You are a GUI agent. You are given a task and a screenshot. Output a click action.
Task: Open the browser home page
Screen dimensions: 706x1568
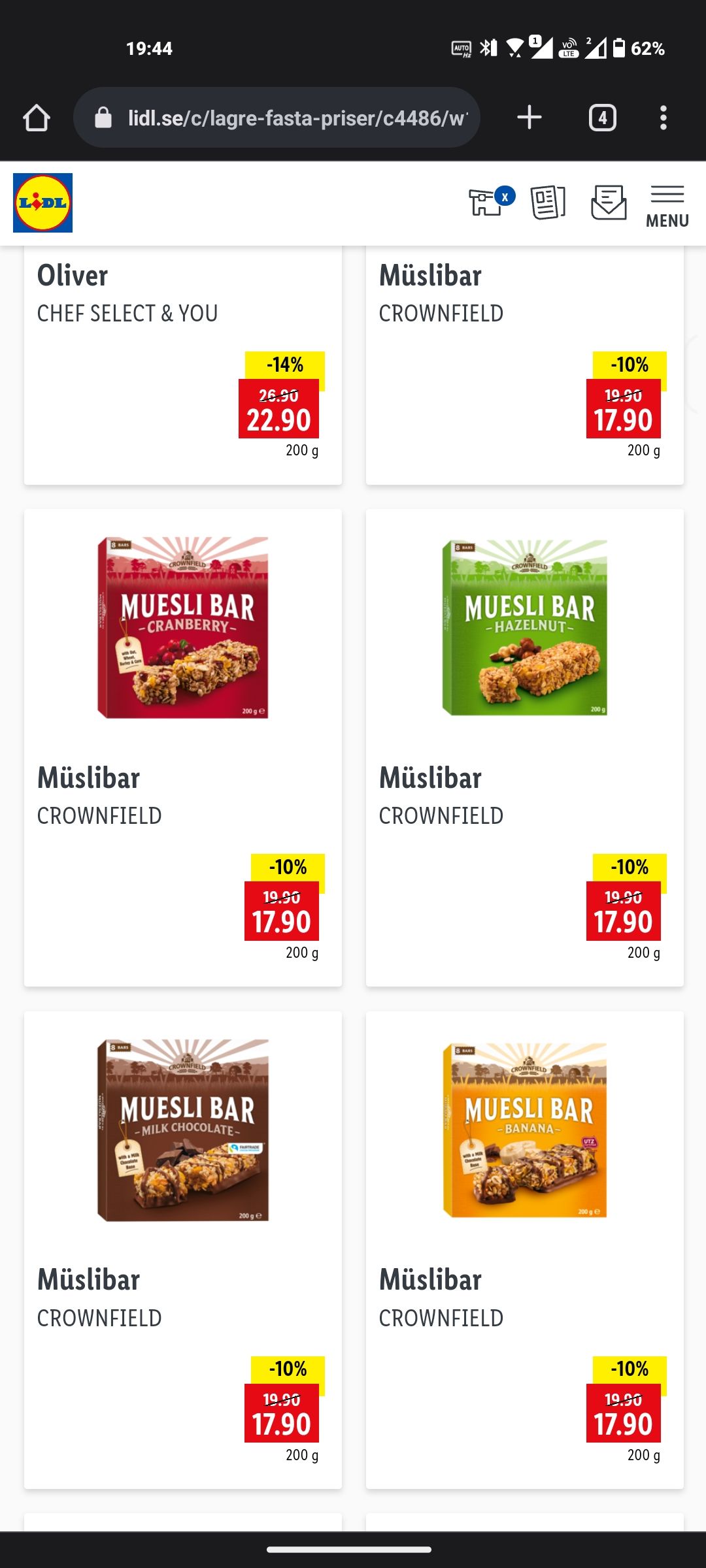click(37, 118)
